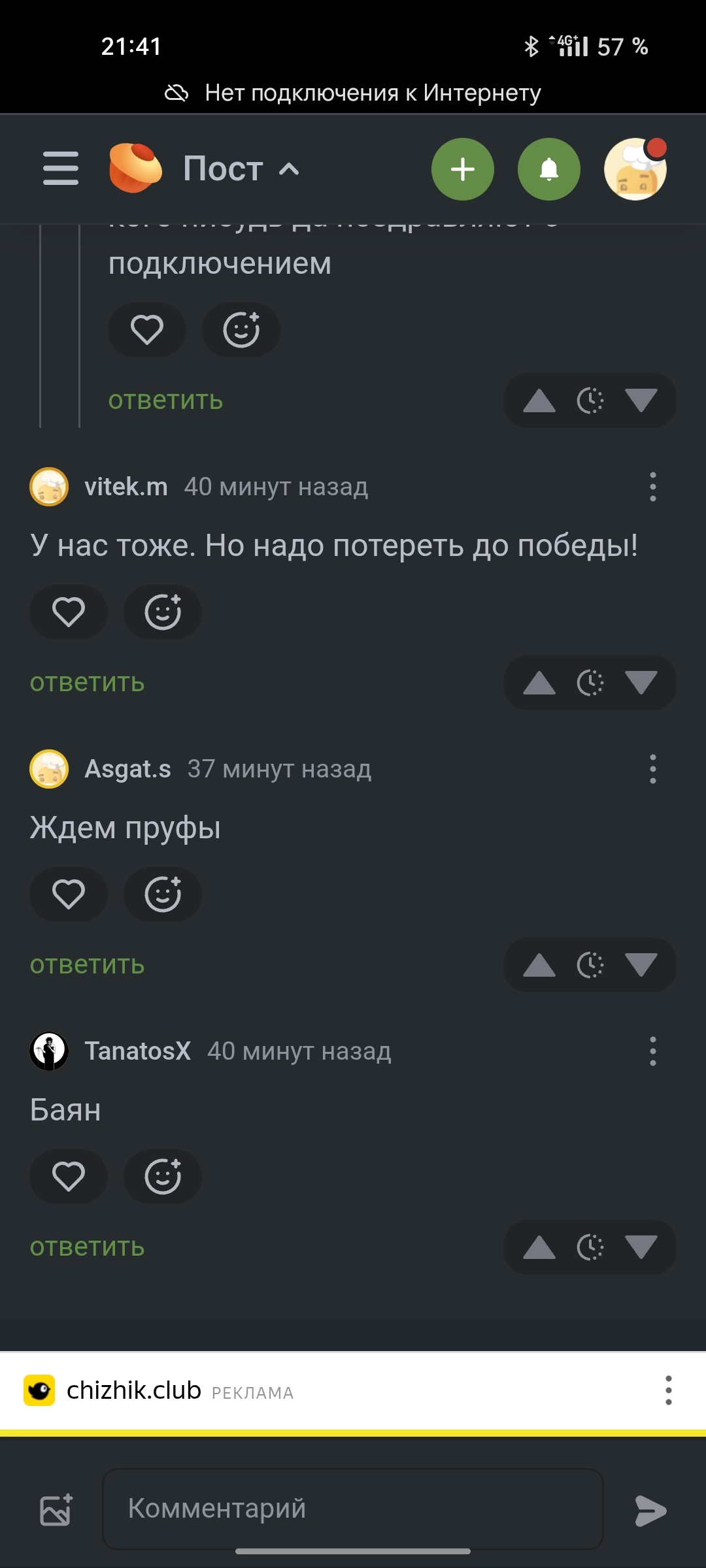The image size is (706, 1568).
Task: Open the overflow menu on vitek.m's comment
Action: pos(652,487)
